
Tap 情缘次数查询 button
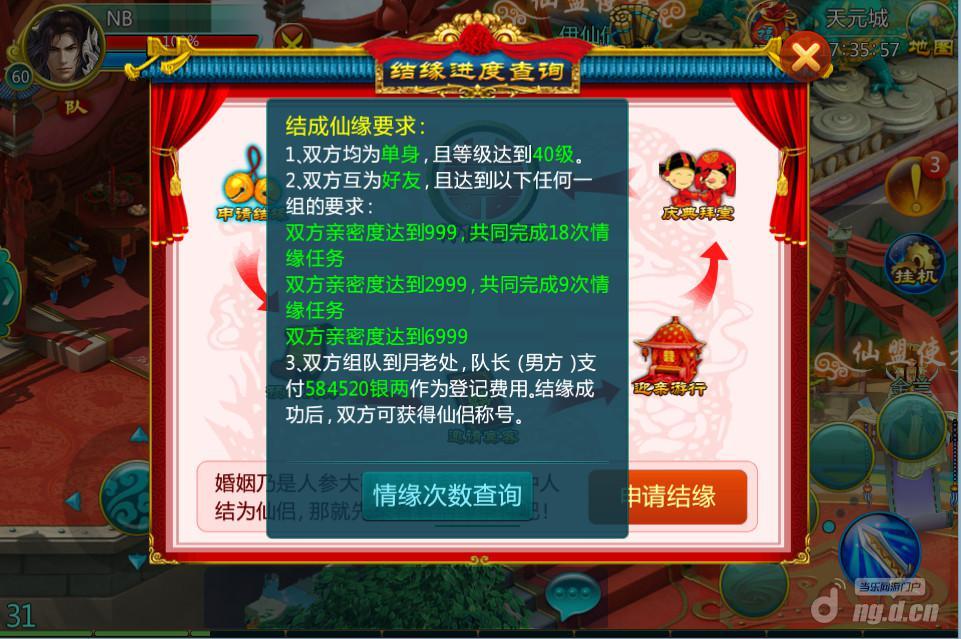pos(447,495)
